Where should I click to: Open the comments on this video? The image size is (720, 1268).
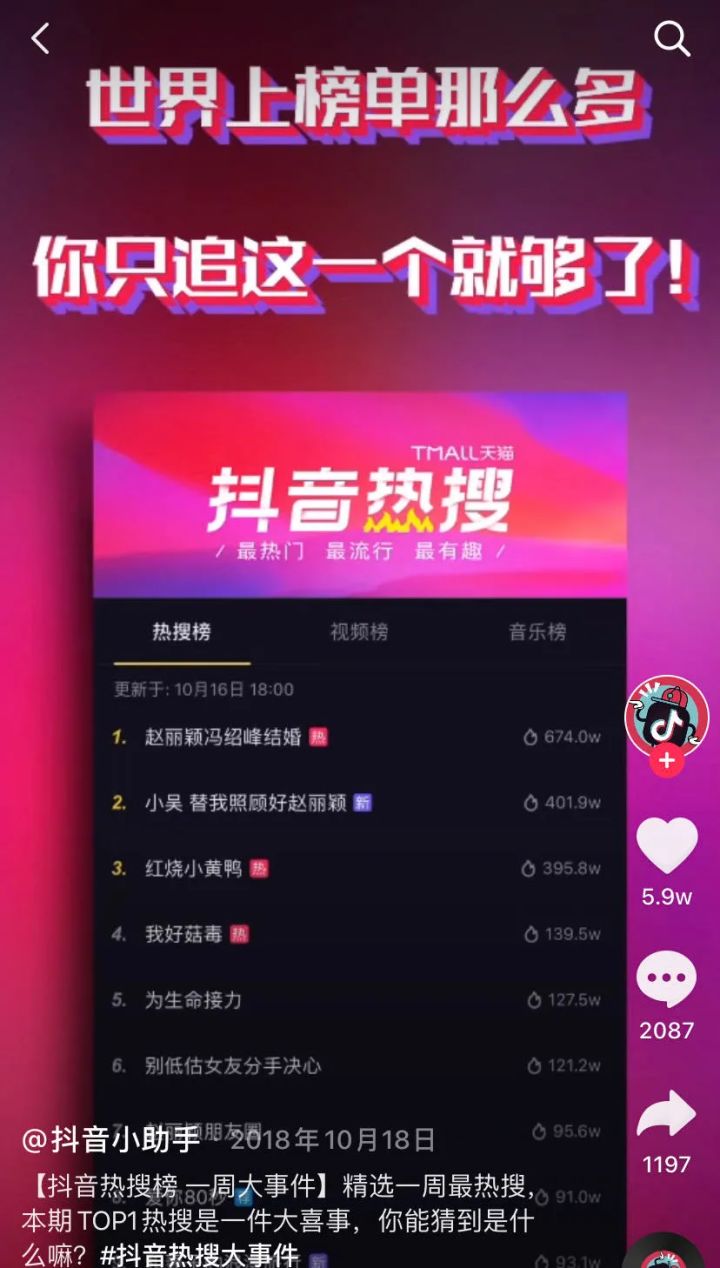666,980
